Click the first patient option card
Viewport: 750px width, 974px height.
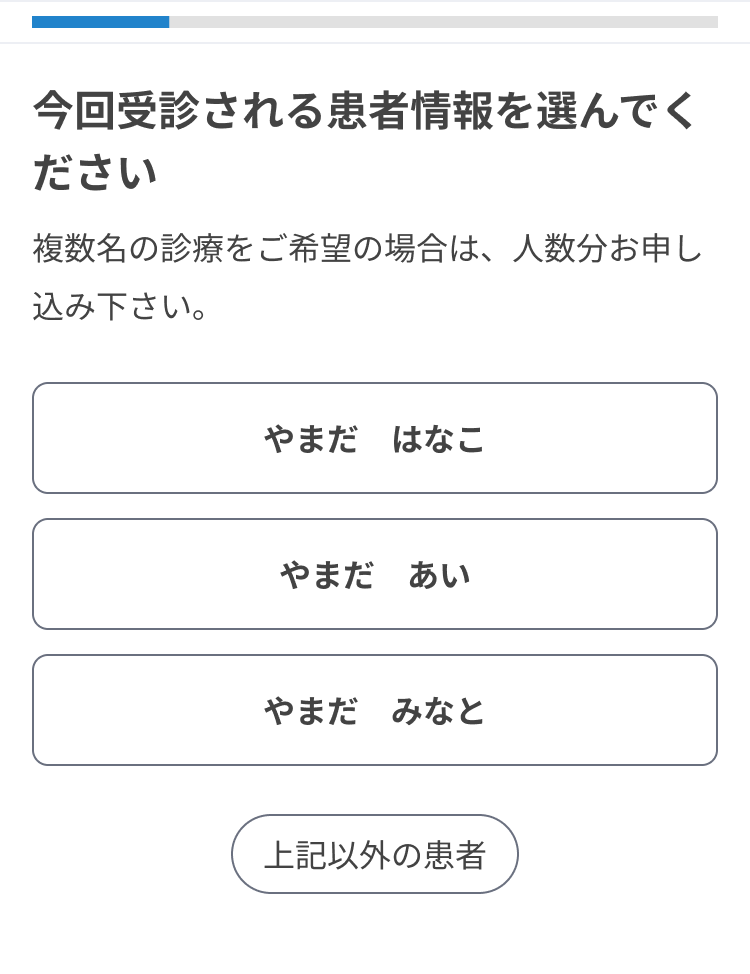click(375, 437)
